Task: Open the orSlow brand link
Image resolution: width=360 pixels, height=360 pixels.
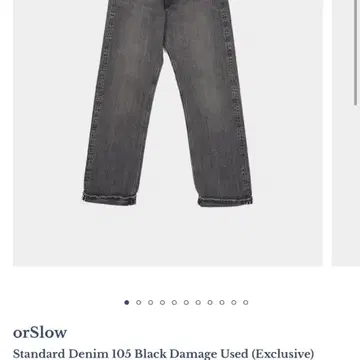Action: click(x=40, y=332)
